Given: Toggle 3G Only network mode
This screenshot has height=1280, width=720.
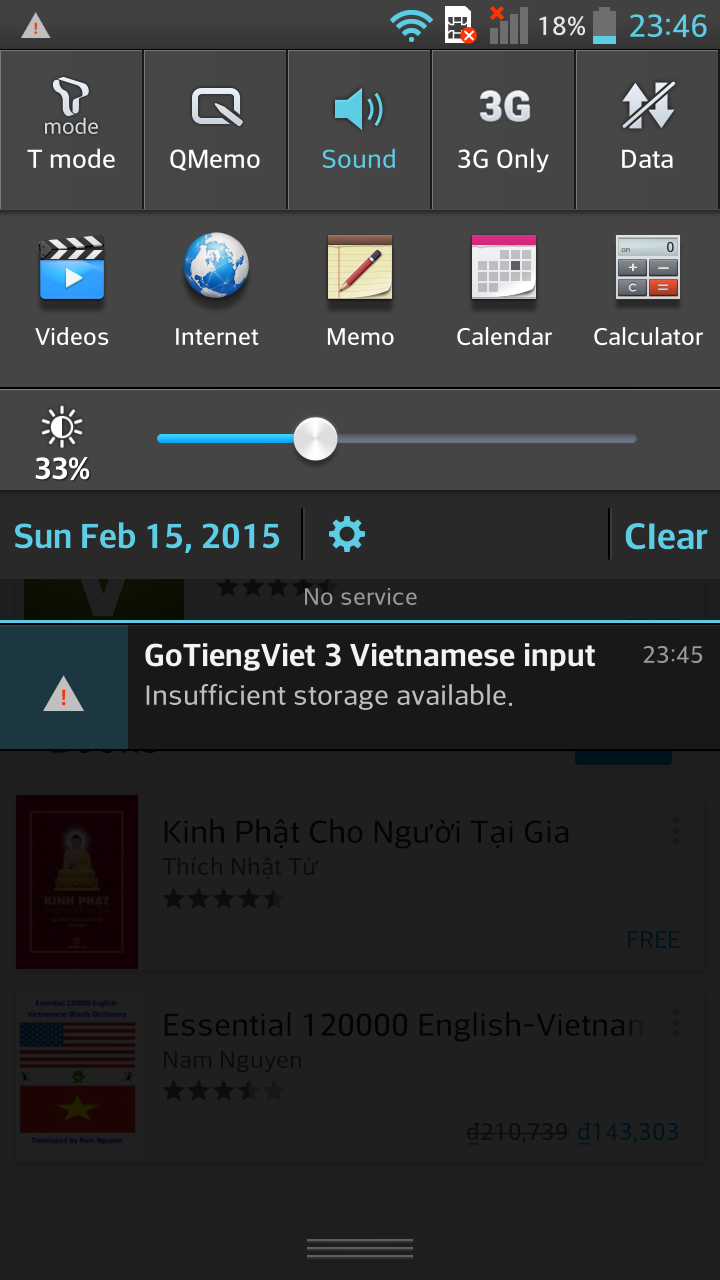Looking at the screenshot, I should 503,129.
